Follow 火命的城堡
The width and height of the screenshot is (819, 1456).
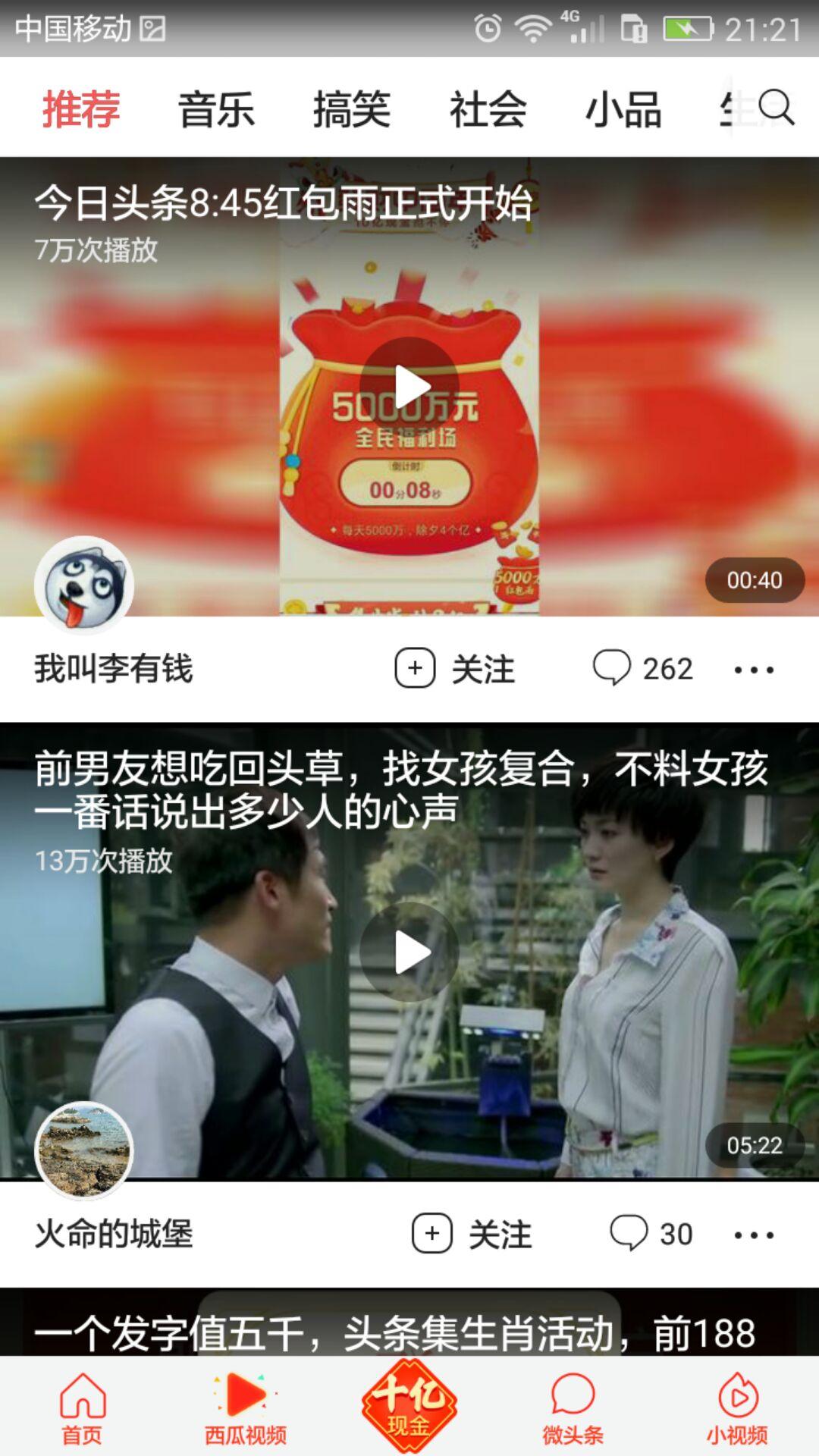[472, 1234]
